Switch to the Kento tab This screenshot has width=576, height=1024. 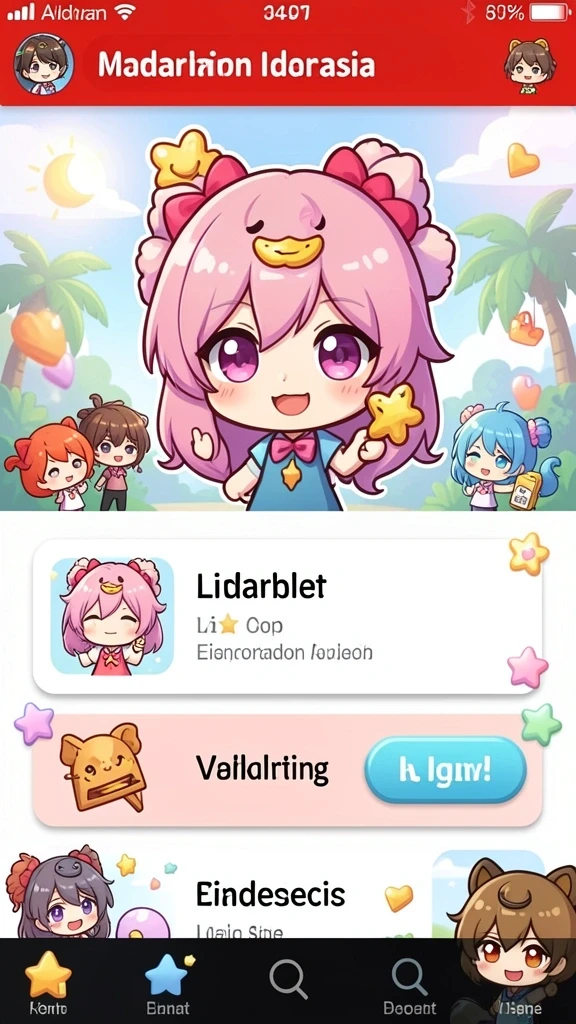pos(48,983)
